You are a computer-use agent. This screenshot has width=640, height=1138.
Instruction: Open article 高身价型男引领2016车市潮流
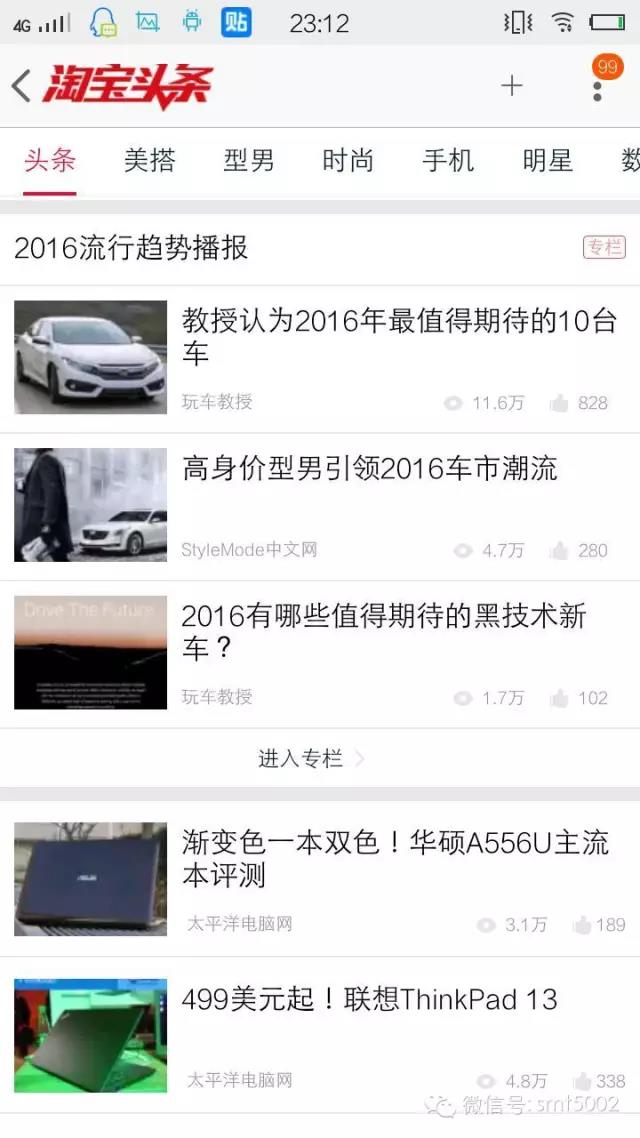(x=370, y=468)
